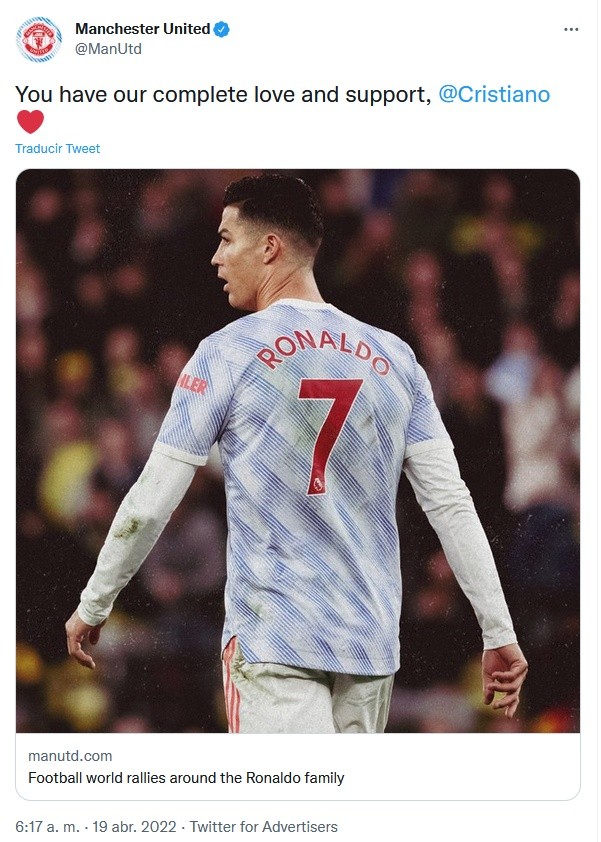Open the tweet timestamp 6:17 a. m.
This screenshot has height=842, width=601.
[x=48, y=827]
